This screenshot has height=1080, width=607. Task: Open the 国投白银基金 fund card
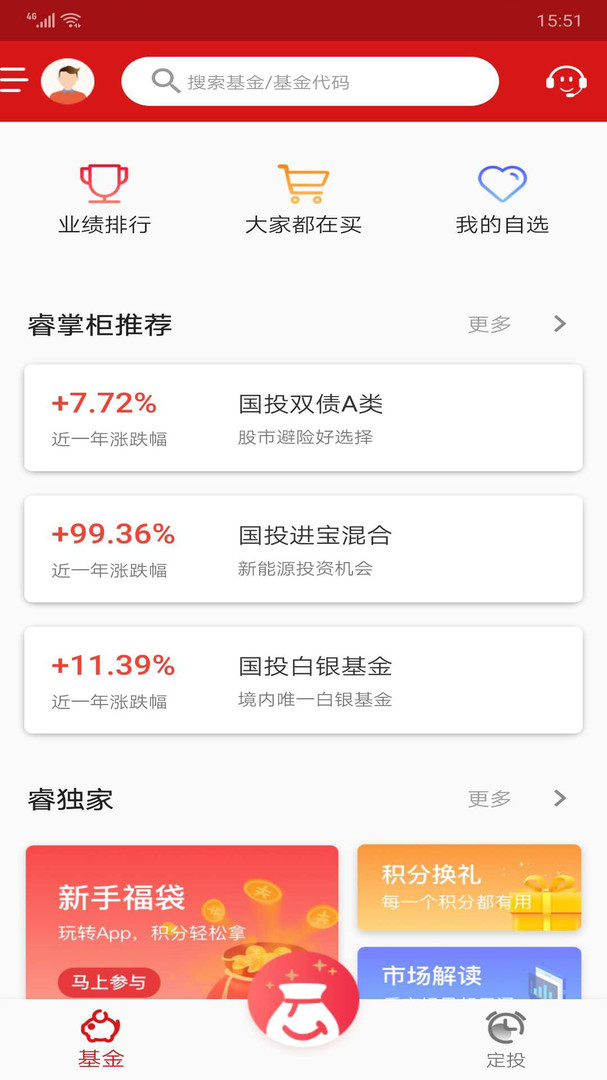303,680
